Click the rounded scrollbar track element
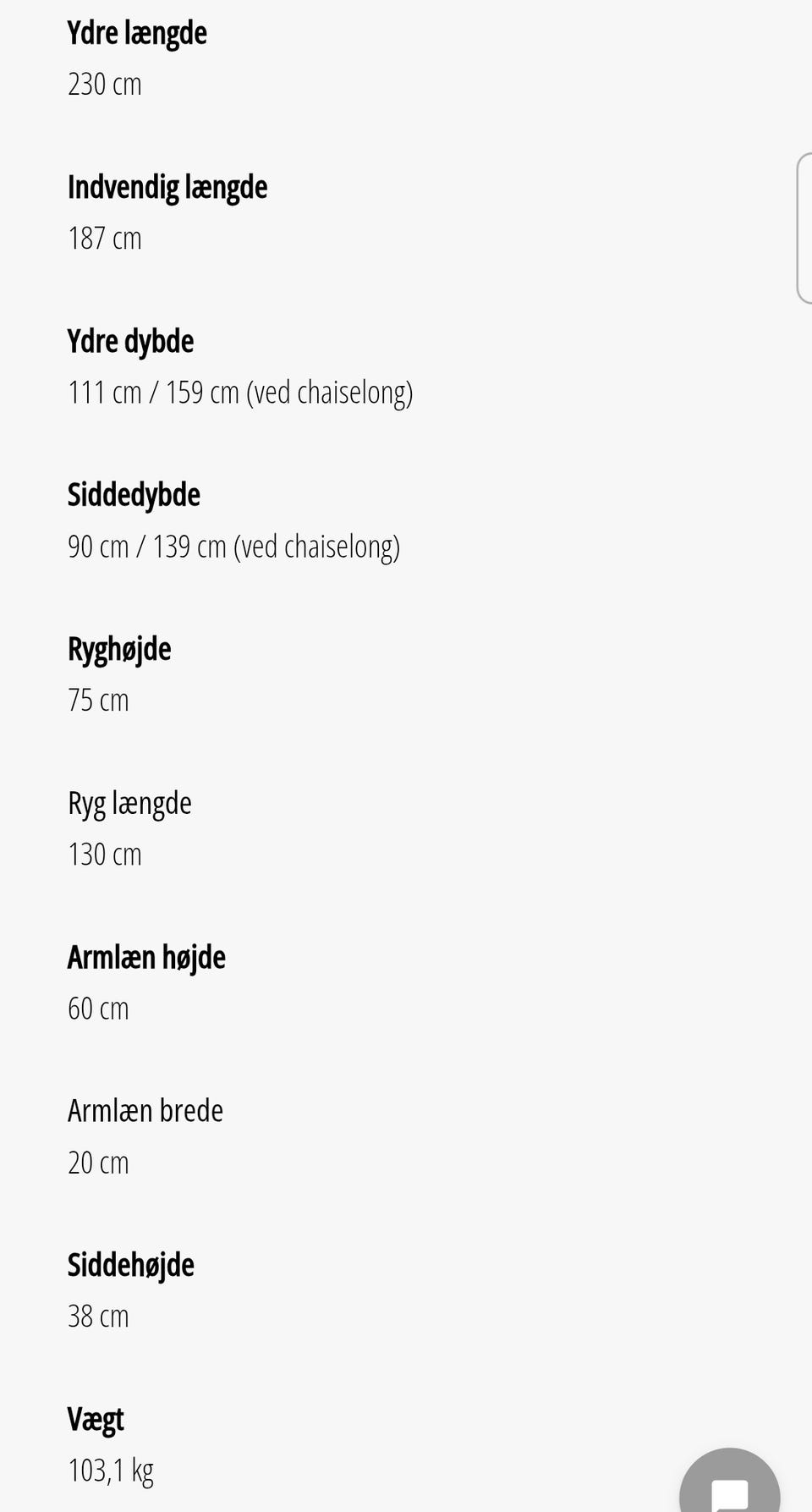The image size is (812, 1512). (807, 224)
